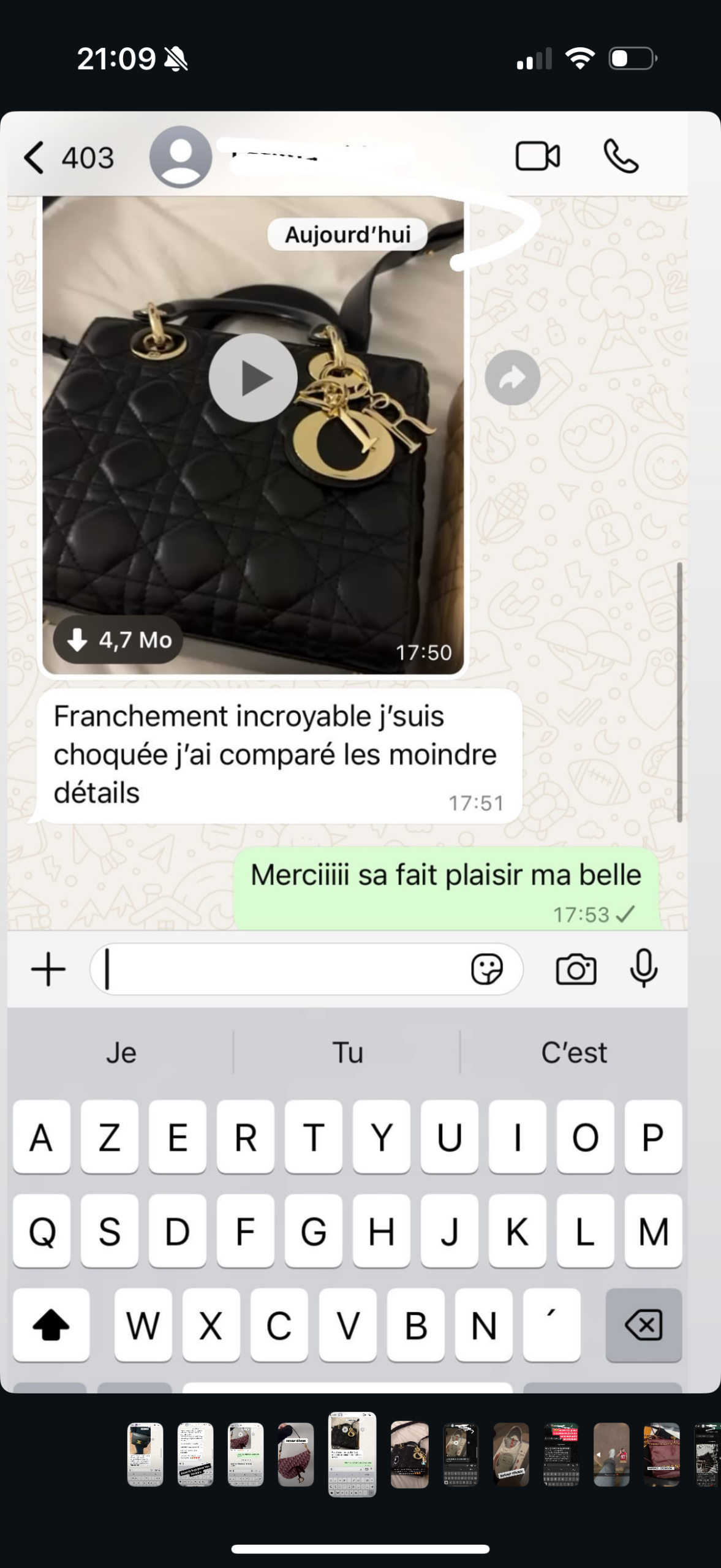Open the chat screenshot thumbnail with the burgundy saddle bag

coord(246,1454)
